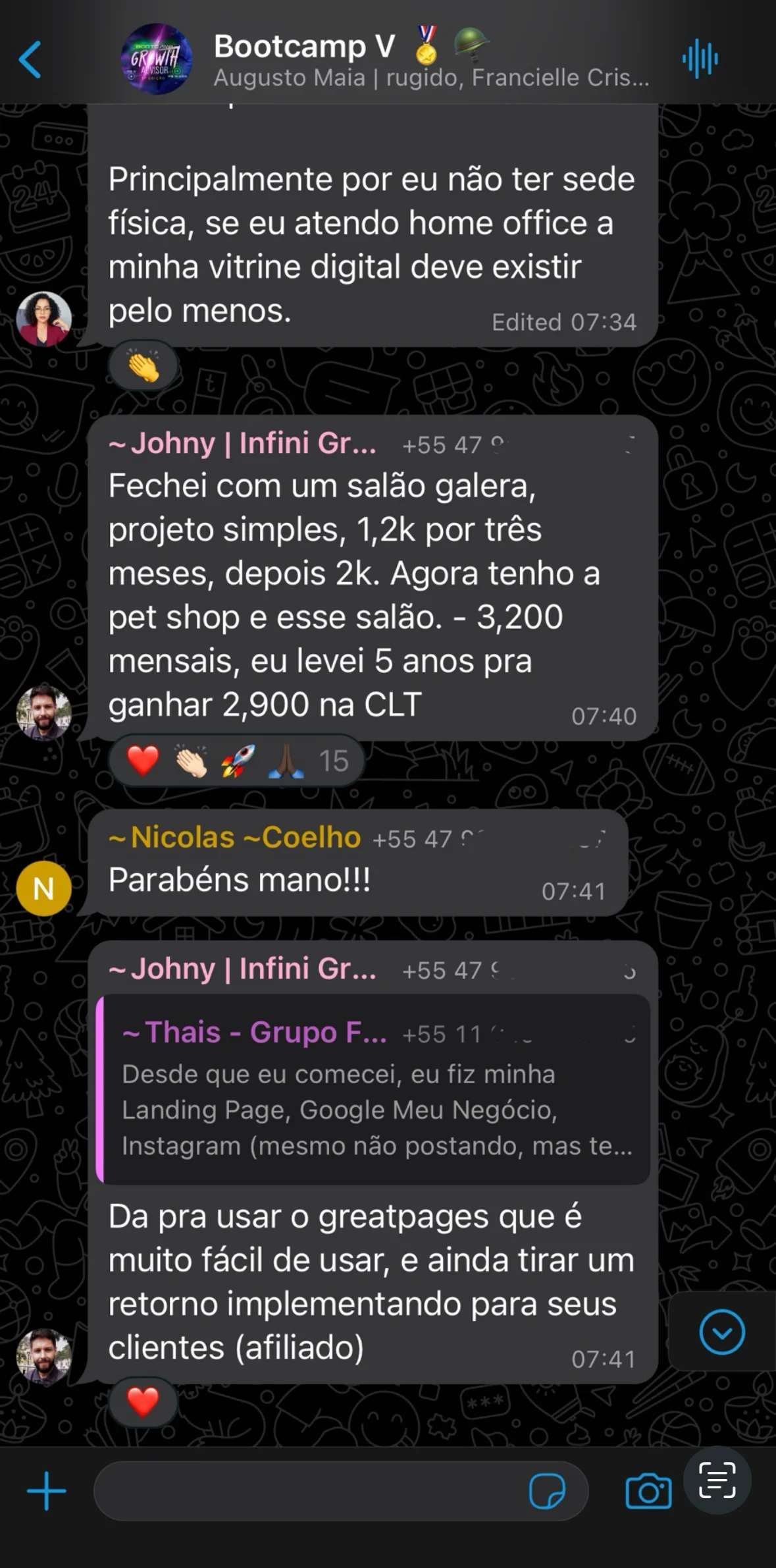The height and width of the screenshot is (1568, 776).
Task: Go back to the chat list
Action: pos(31,59)
